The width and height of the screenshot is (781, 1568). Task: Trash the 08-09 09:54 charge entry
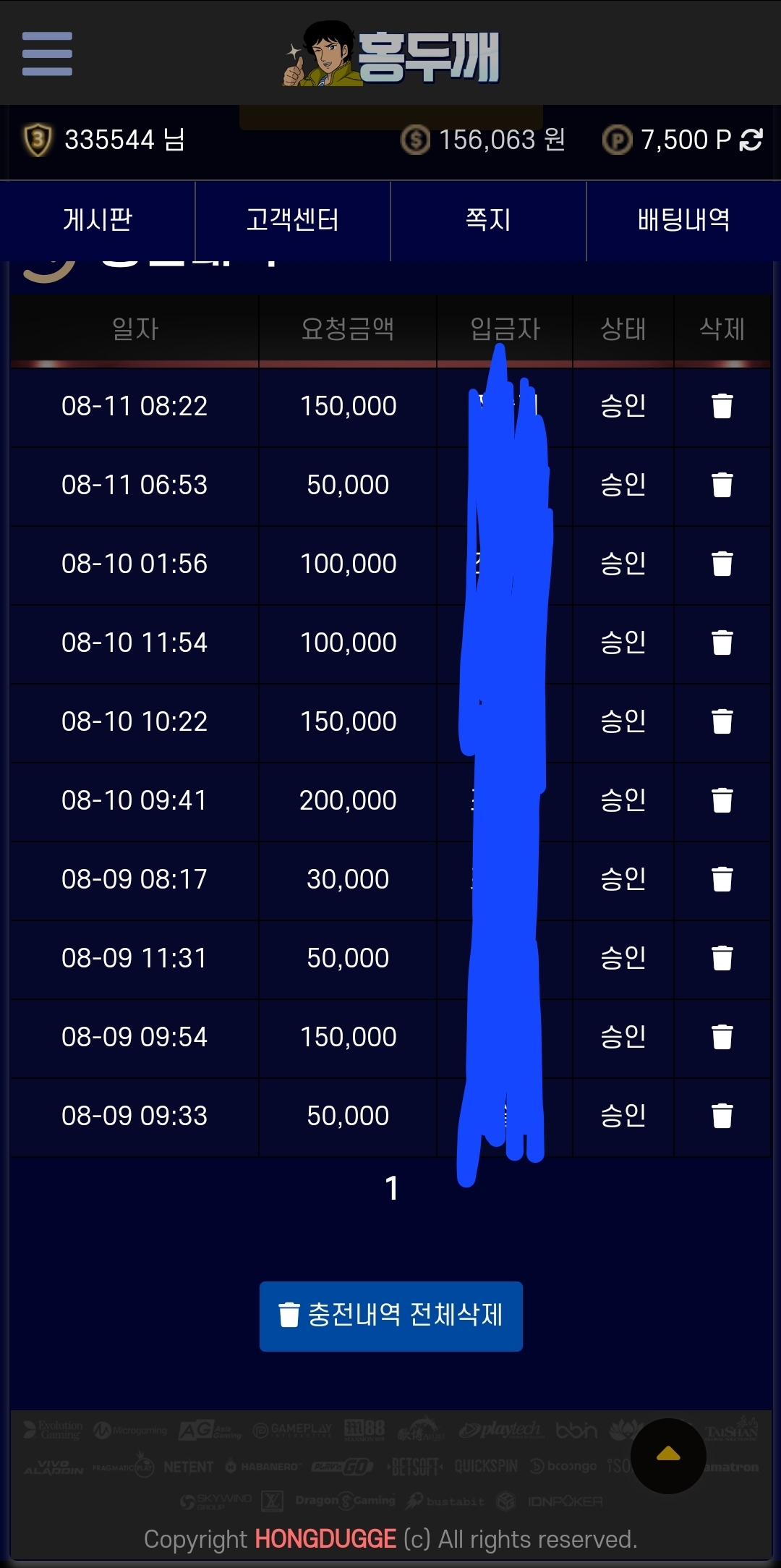coord(722,1037)
